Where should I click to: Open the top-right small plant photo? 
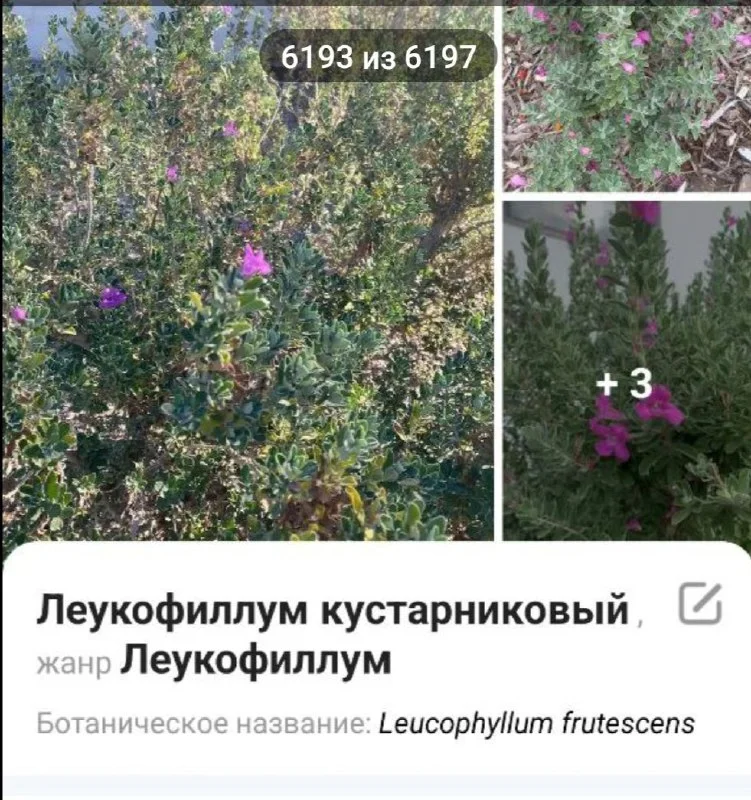[626, 97]
